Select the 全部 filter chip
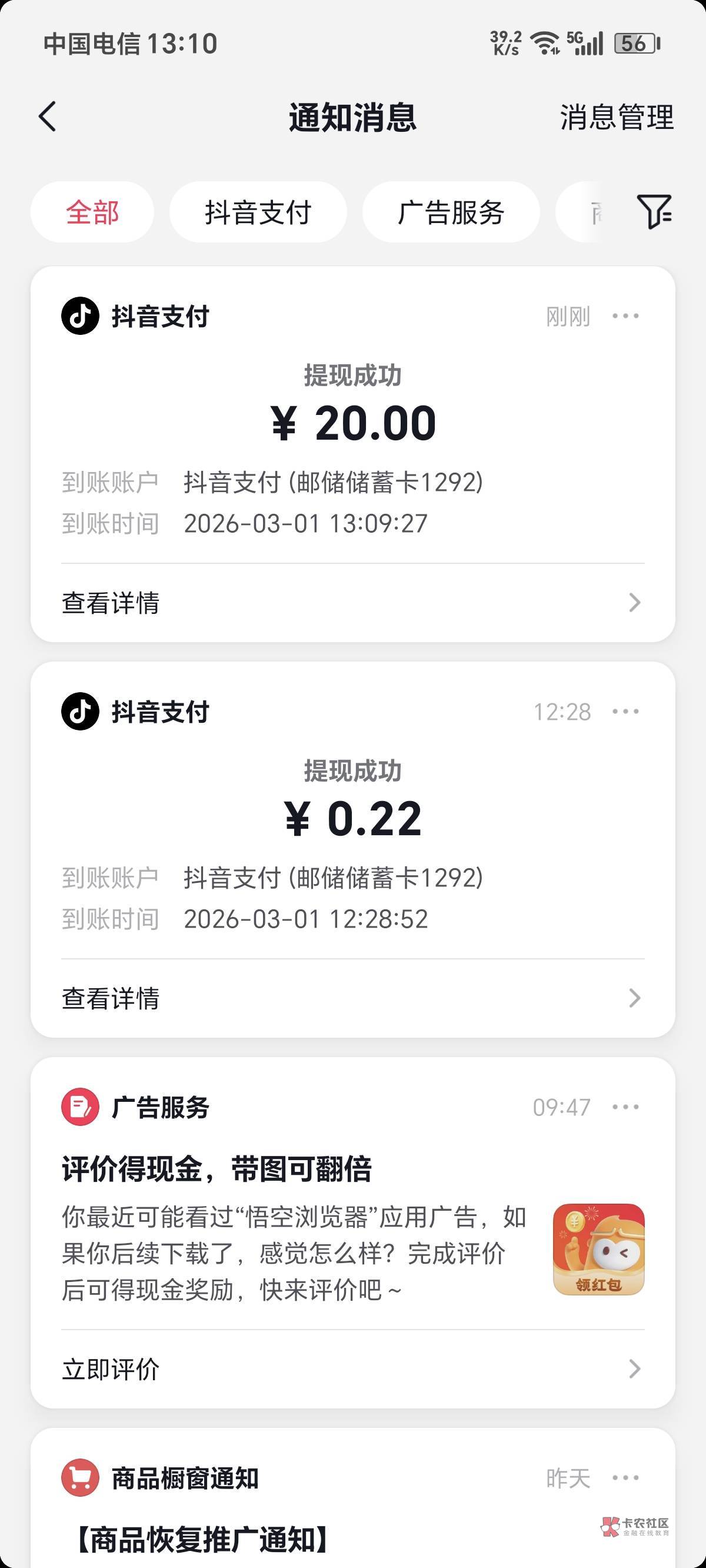Viewport: 706px width, 1568px height. pyautogui.click(x=92, y=212)
